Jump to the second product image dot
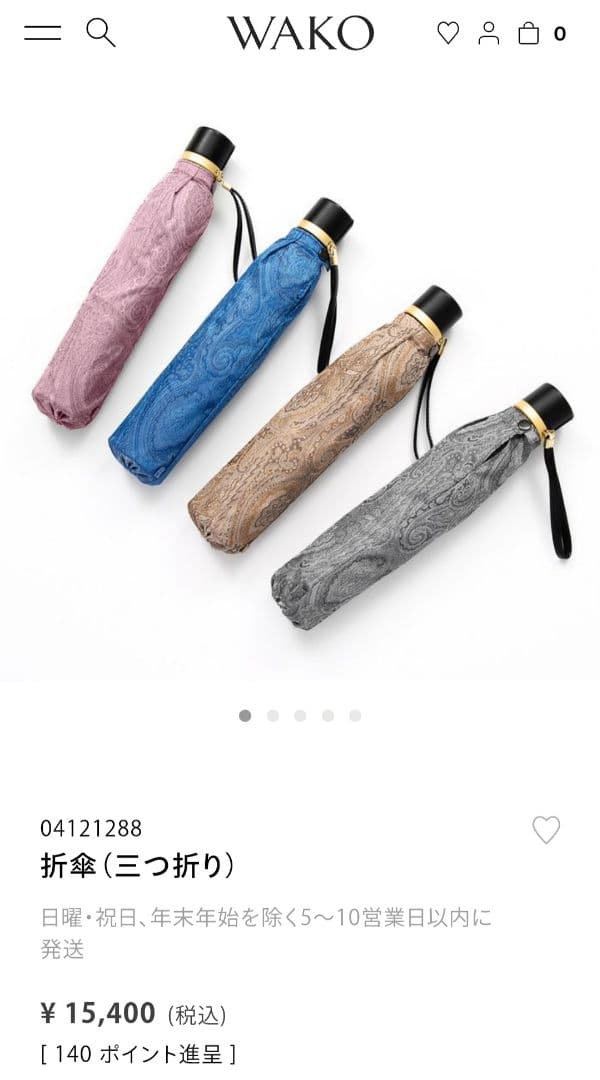Screen dimensions: 600x1080 tap(273, 715)
